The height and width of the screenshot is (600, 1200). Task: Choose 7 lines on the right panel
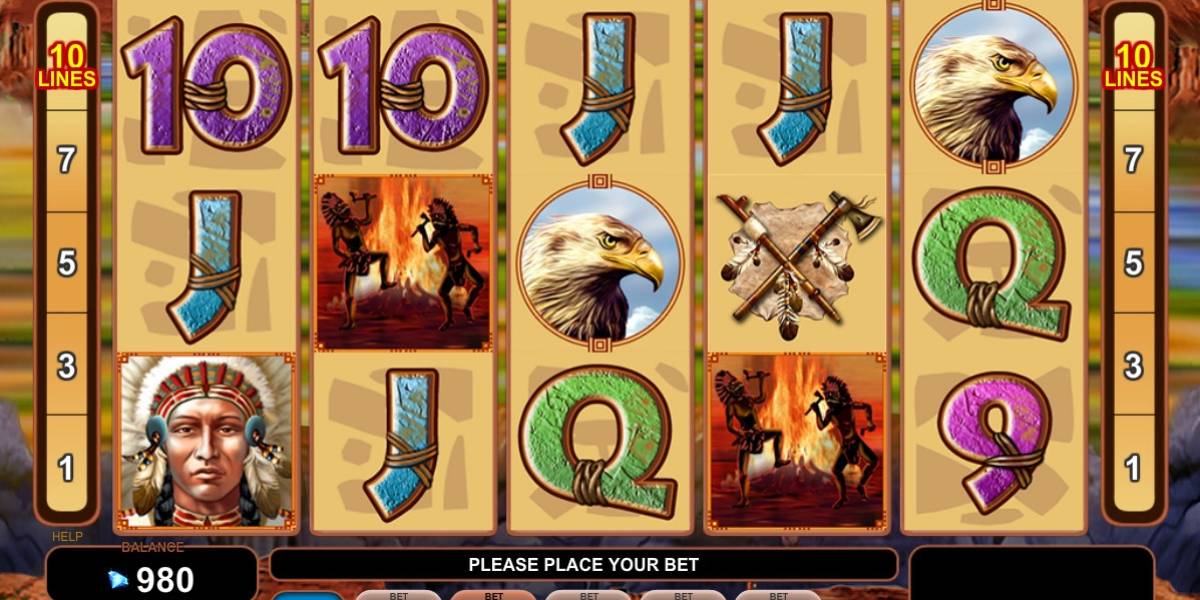click(x=1133, y=160)
